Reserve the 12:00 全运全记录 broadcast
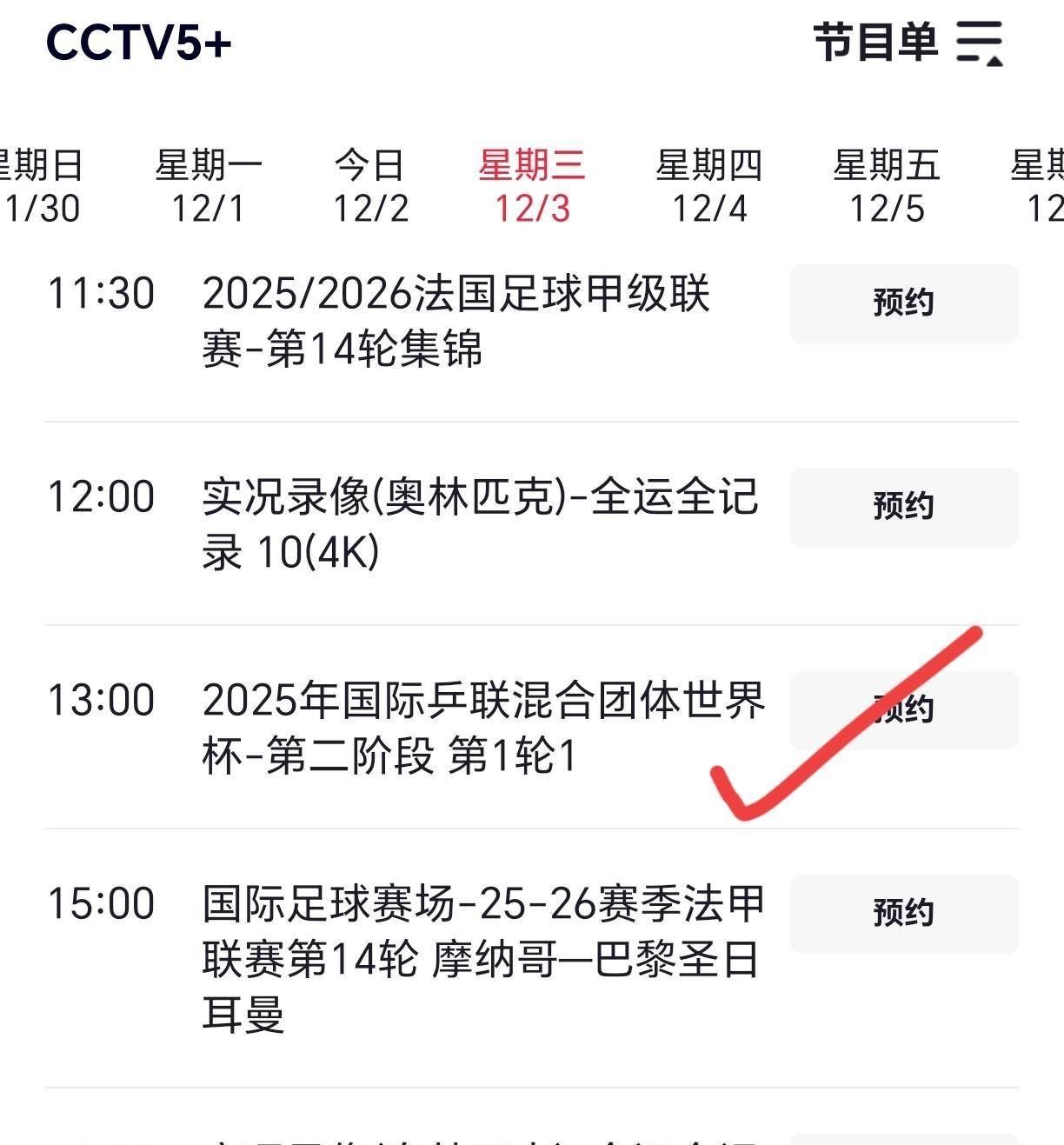The width and height of the screenshot is (1064, 1145). [x=903, y=507]
